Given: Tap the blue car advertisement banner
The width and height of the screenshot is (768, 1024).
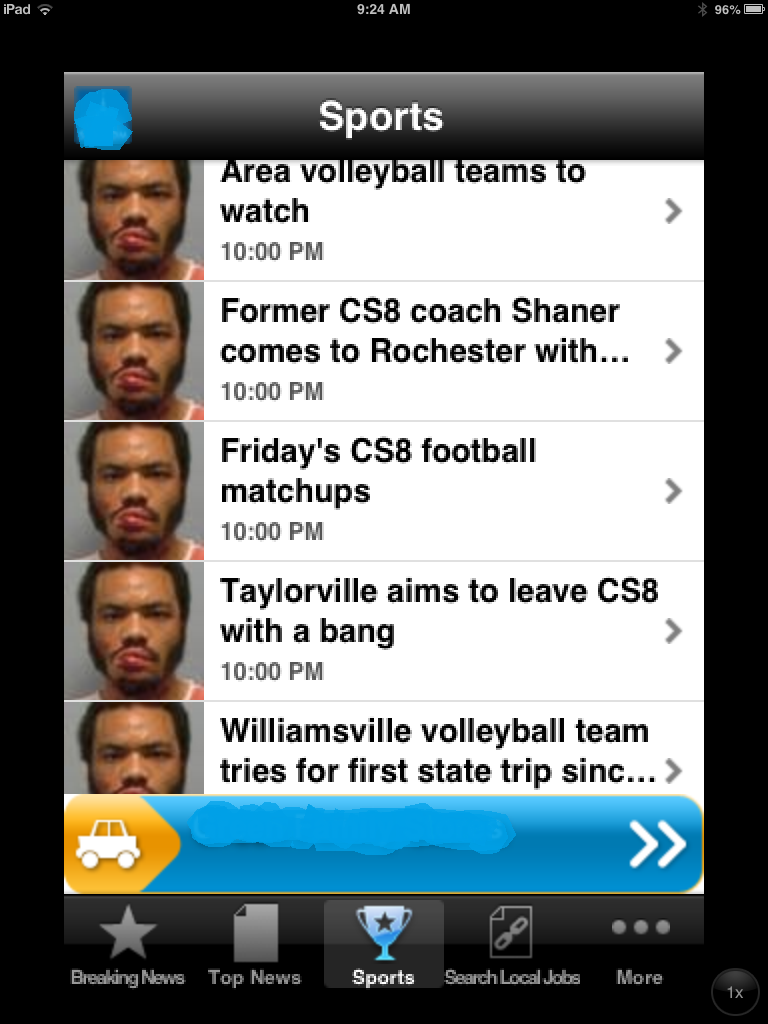Looking at the screenshot, I should point(384,844).
